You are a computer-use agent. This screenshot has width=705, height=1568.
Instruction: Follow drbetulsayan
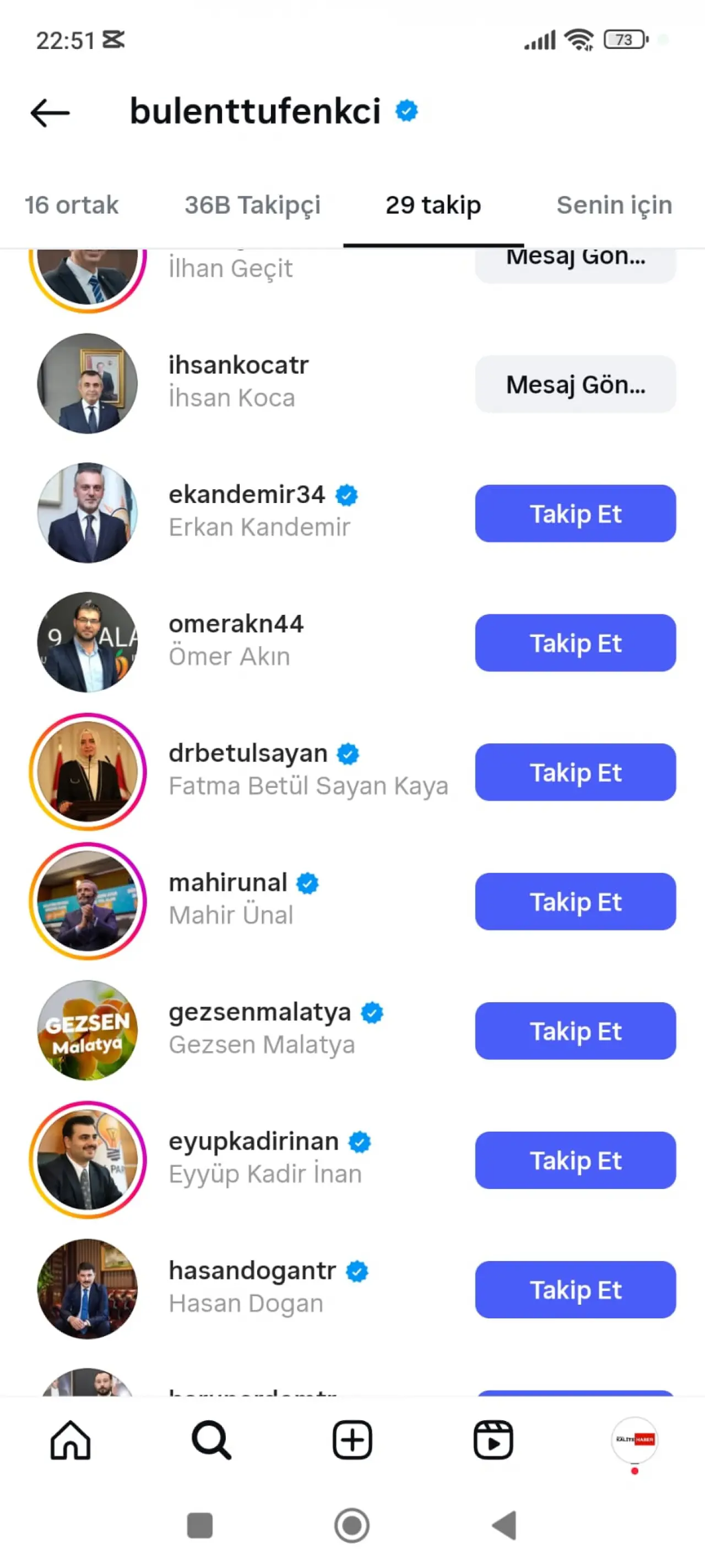(x=575, y=772)
